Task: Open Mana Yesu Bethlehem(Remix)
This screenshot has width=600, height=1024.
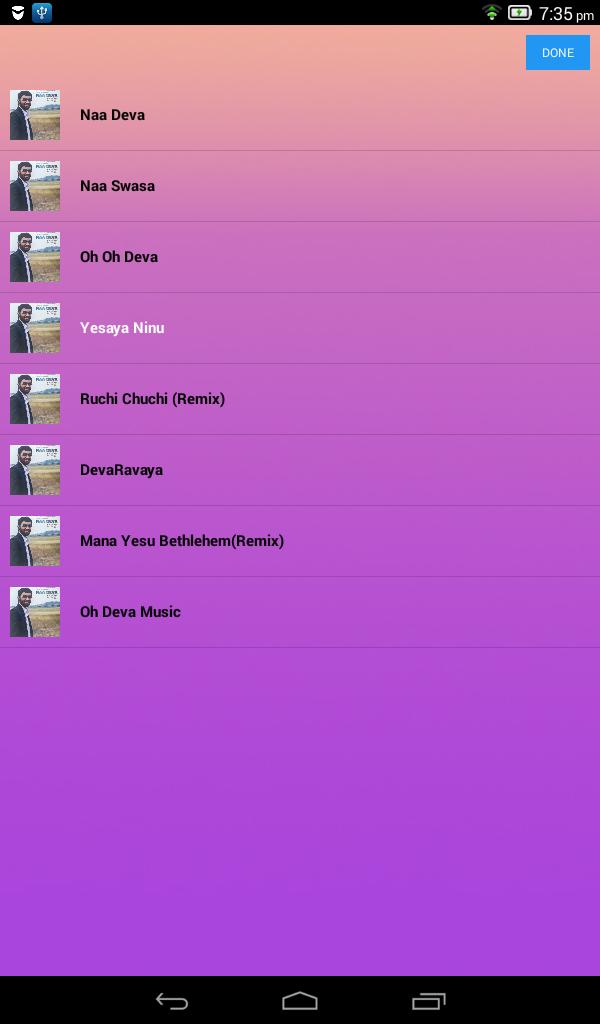Action: (300, 541)
